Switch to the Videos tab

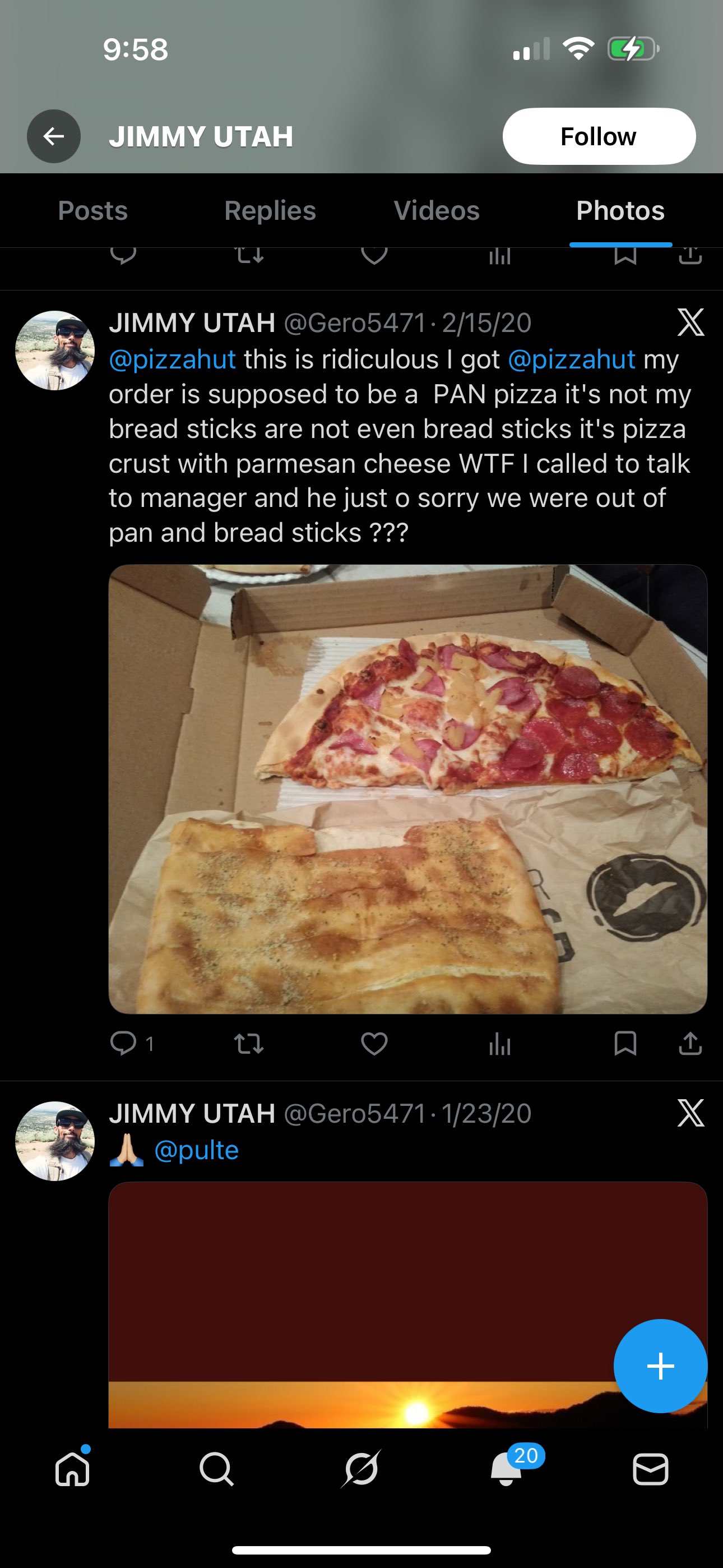(x=437, y=211)
